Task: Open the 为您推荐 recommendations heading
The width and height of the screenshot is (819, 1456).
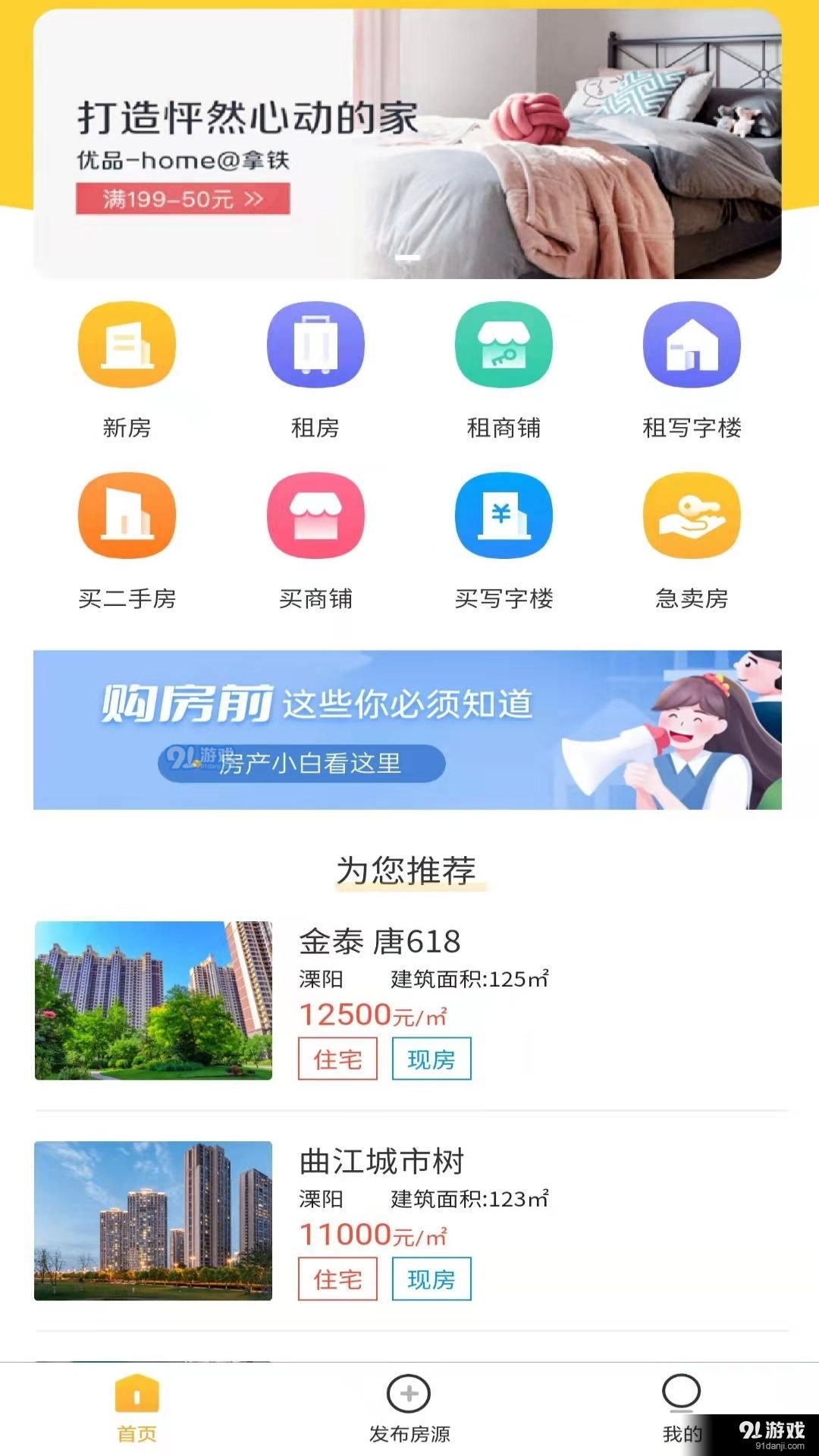Action: (409, 870)
